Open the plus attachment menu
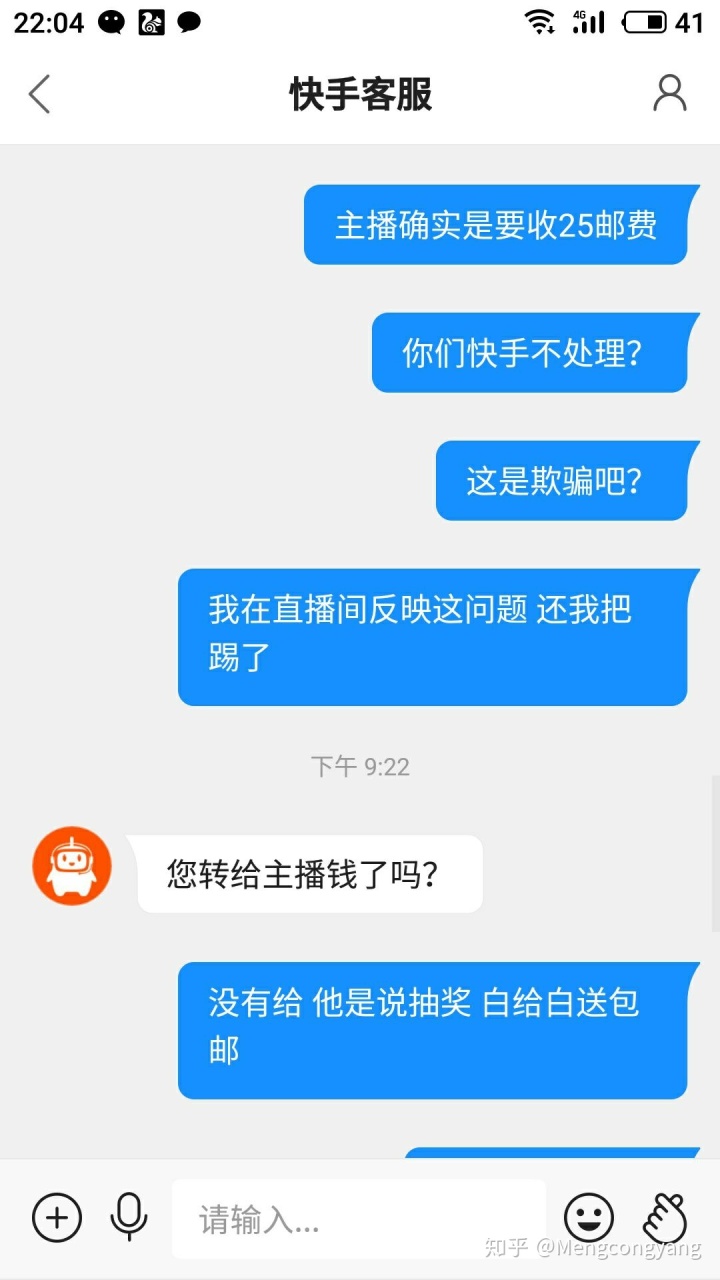 point(57,1218)
